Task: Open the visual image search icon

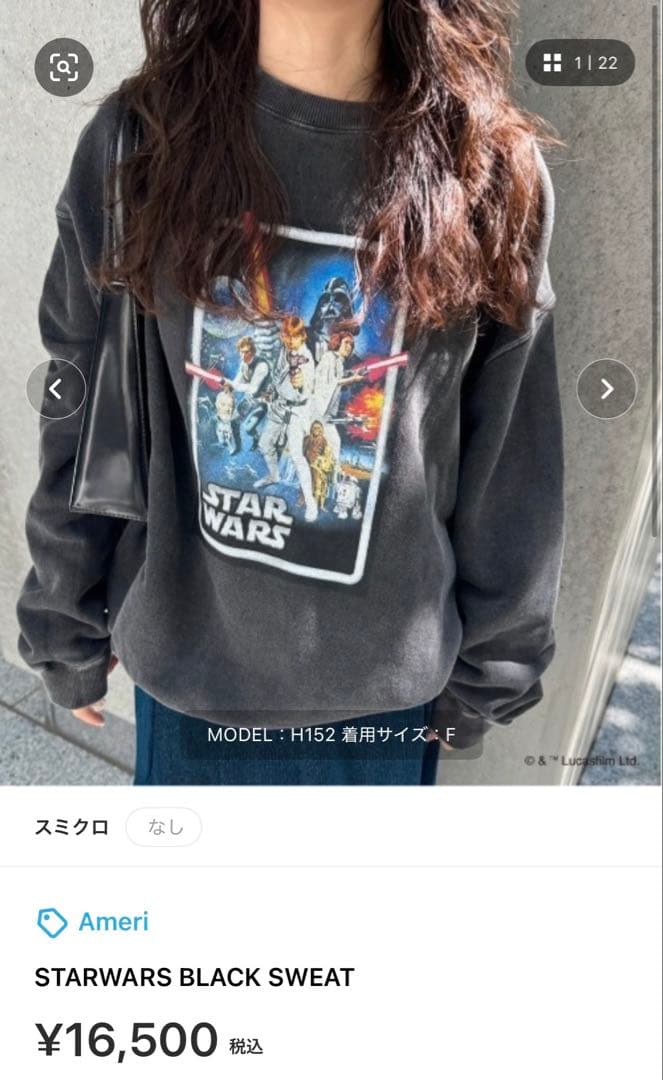Action: (64, 67)
